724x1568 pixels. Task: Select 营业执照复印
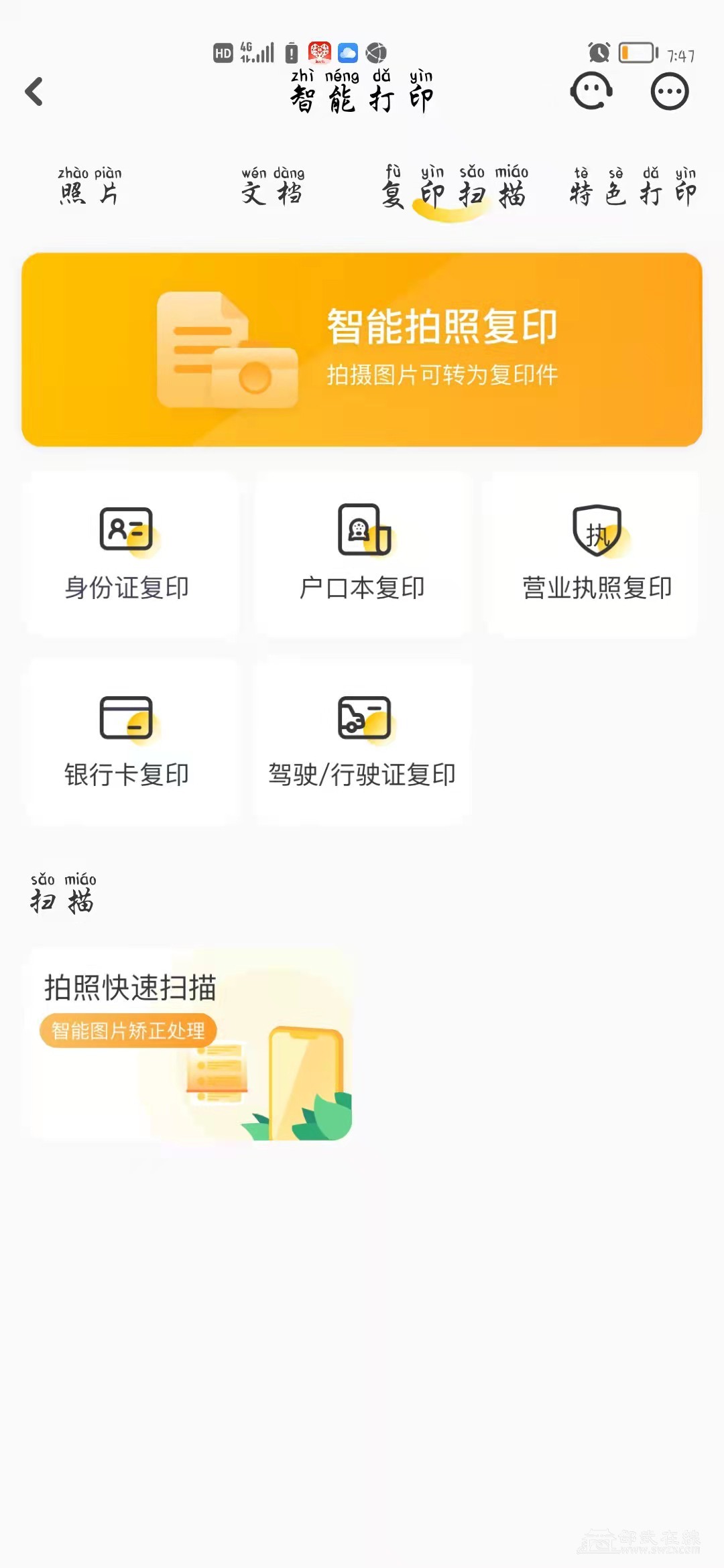(x=596, y=553)
